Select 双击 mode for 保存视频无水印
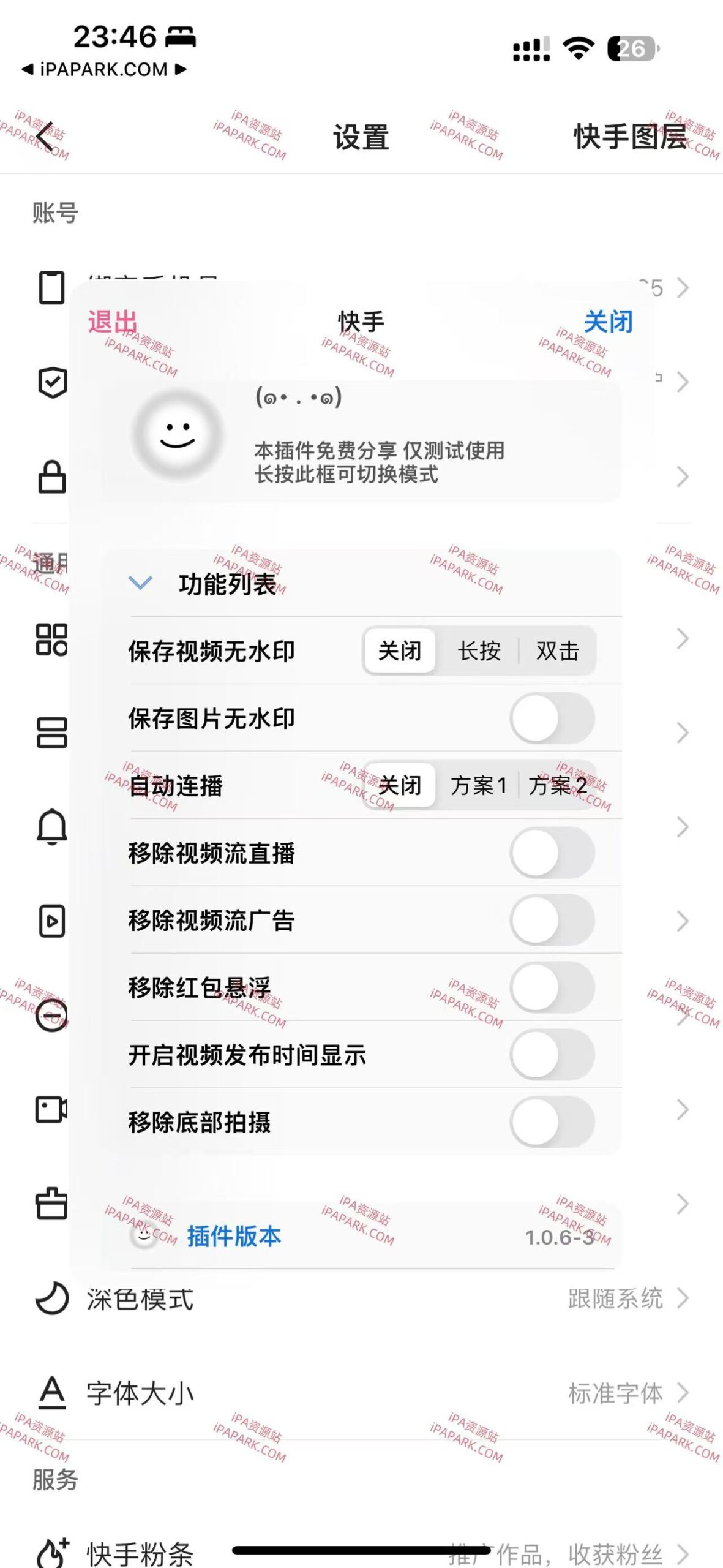The image size is (723, 1568). tap(557, 651)
